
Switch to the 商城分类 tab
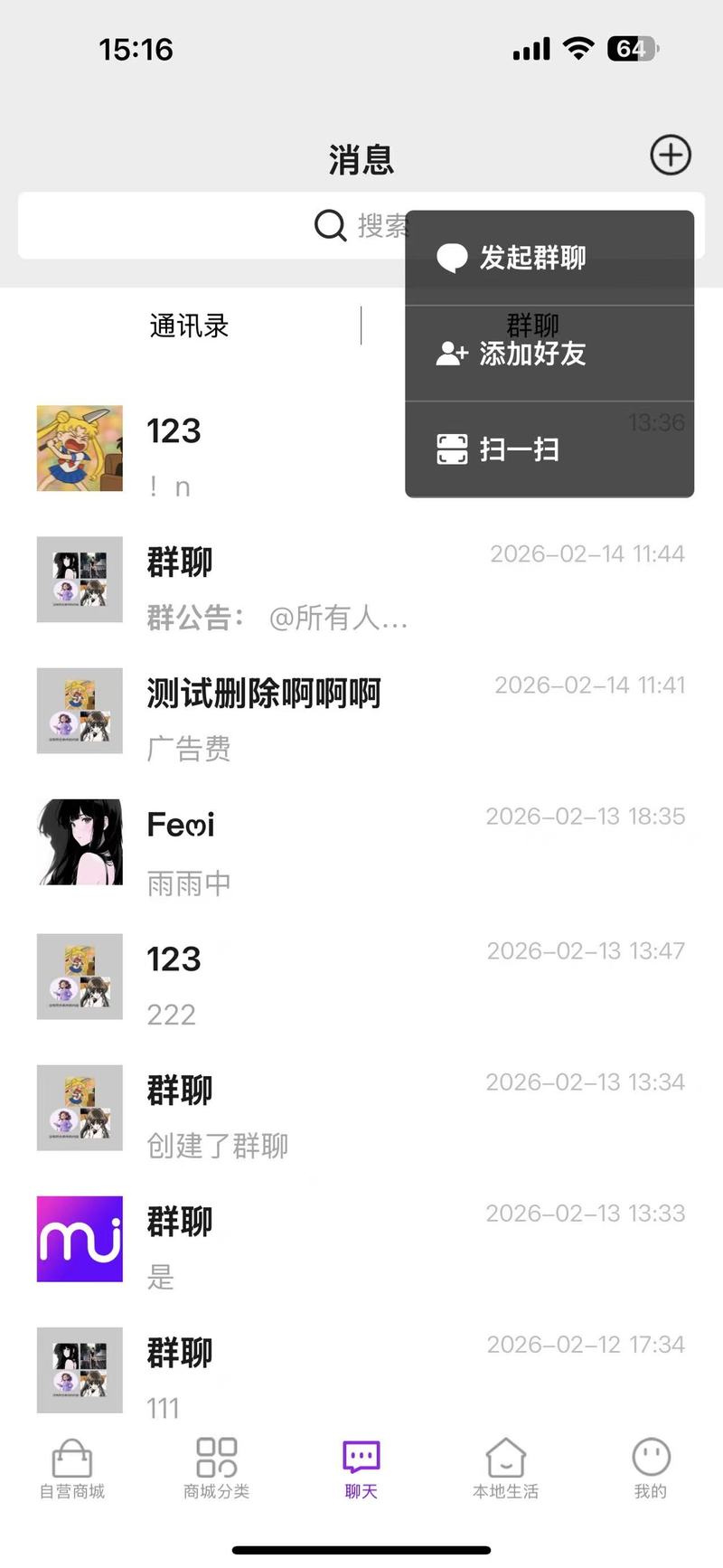pos(217,1469)
